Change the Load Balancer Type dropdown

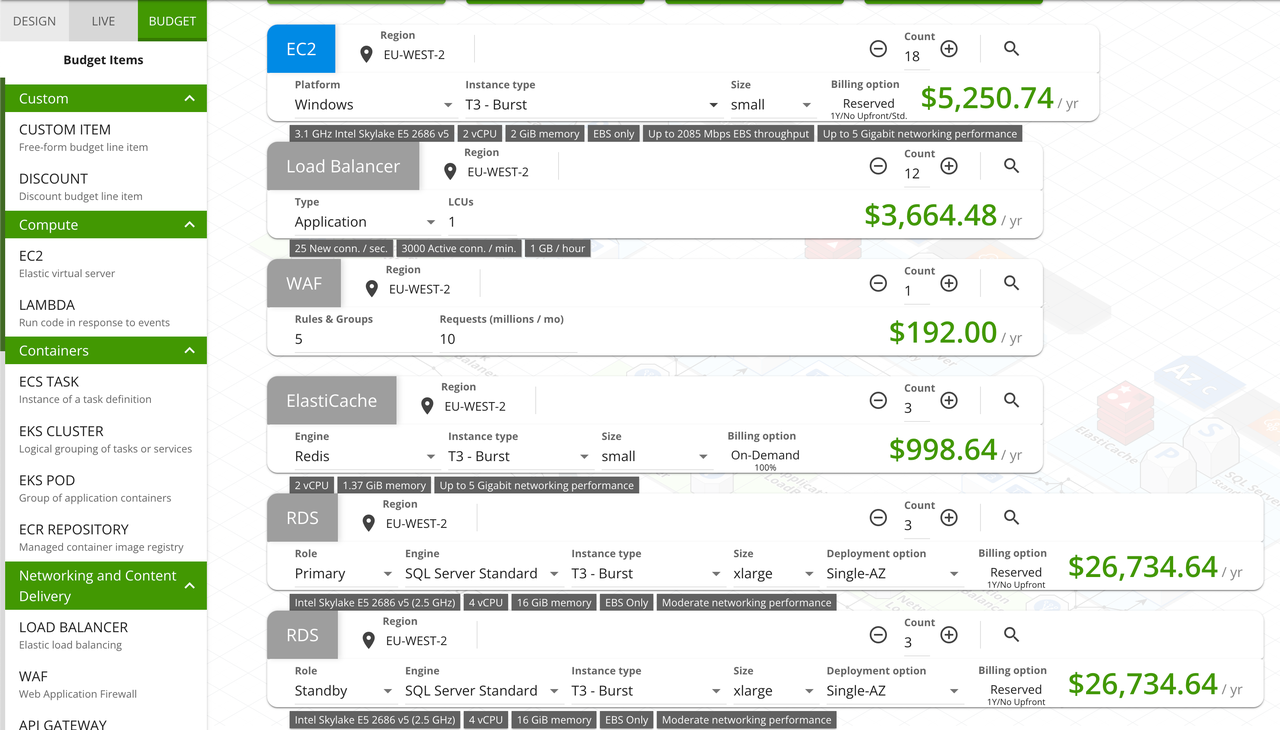[x=365, y=222]
